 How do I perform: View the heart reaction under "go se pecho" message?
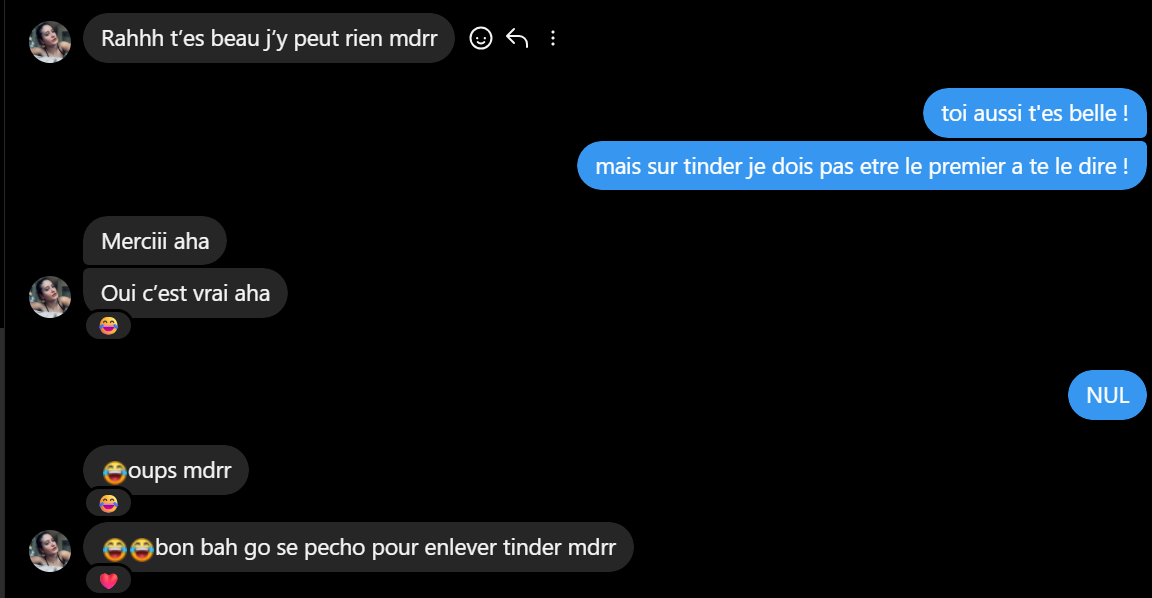click(109, 580)
